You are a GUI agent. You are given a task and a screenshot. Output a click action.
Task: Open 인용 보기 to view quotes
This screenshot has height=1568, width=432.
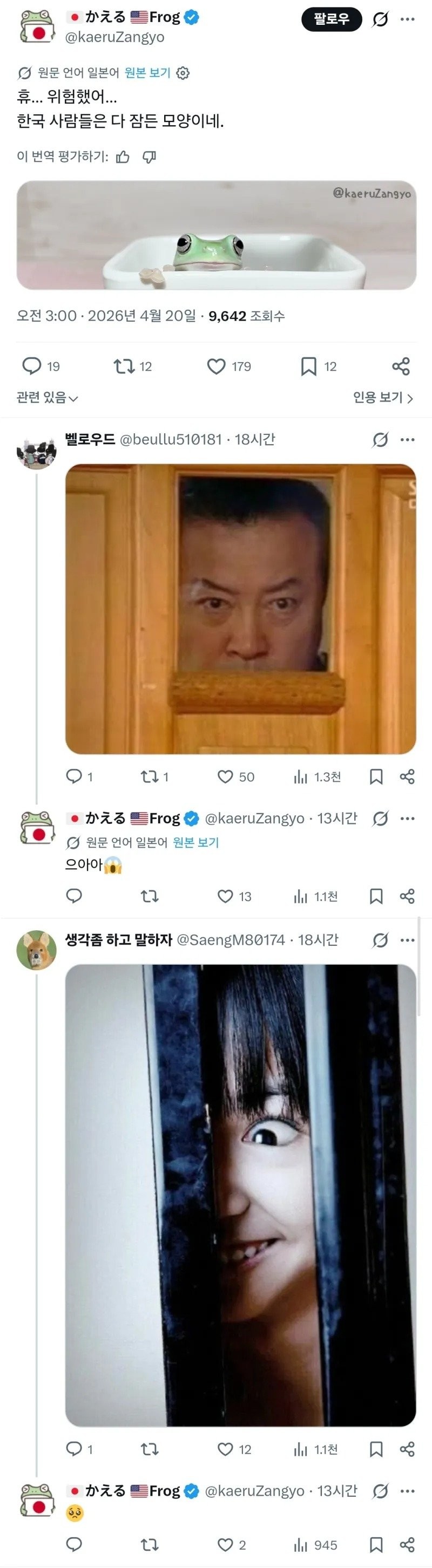pos(383,398)
